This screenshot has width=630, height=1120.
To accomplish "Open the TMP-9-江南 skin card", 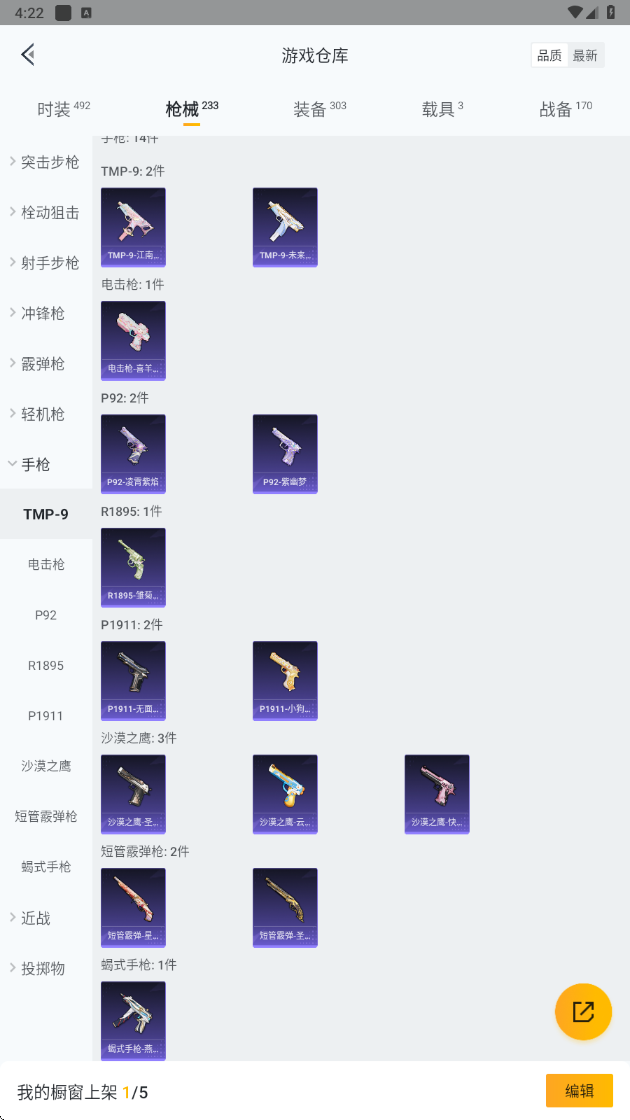I will [x=133, y=227].
